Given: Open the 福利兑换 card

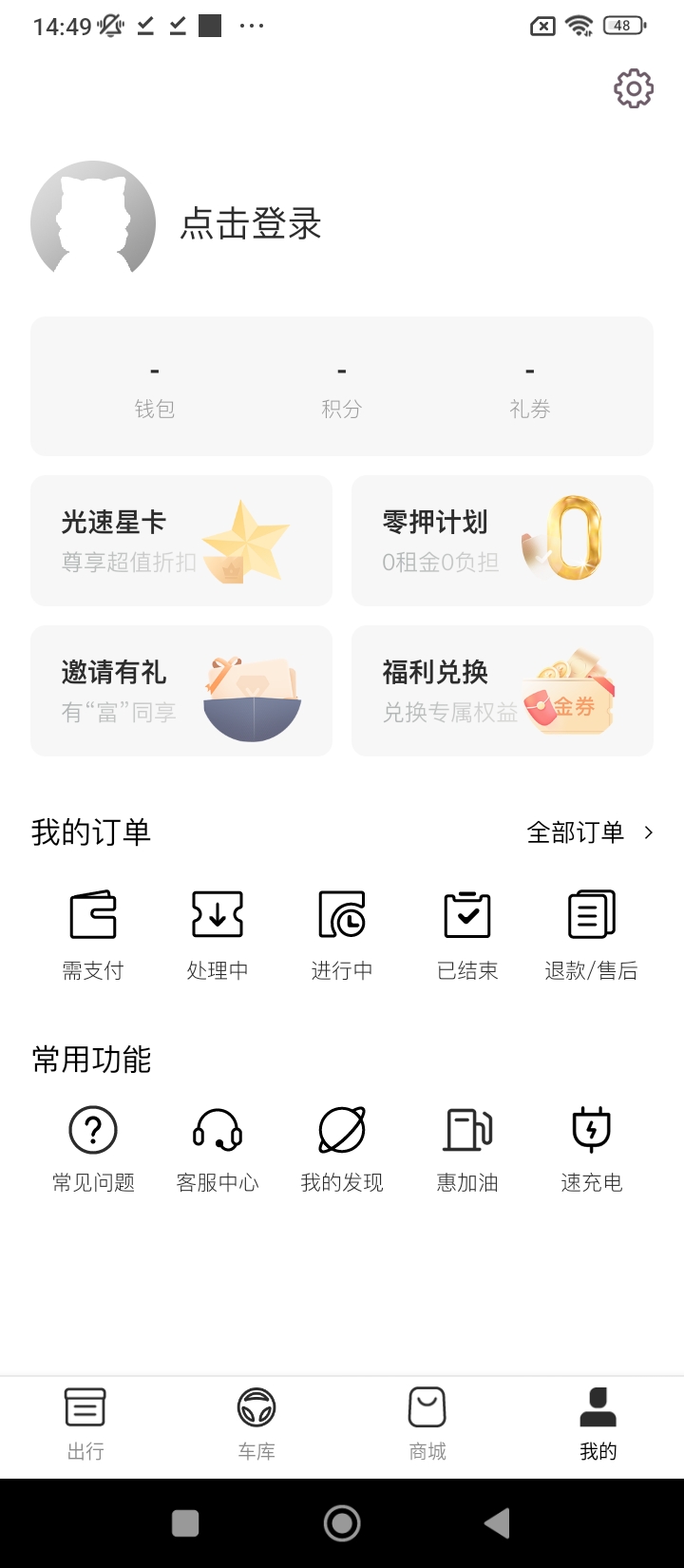Looking at the screenshot, I should tap(503, 691).
